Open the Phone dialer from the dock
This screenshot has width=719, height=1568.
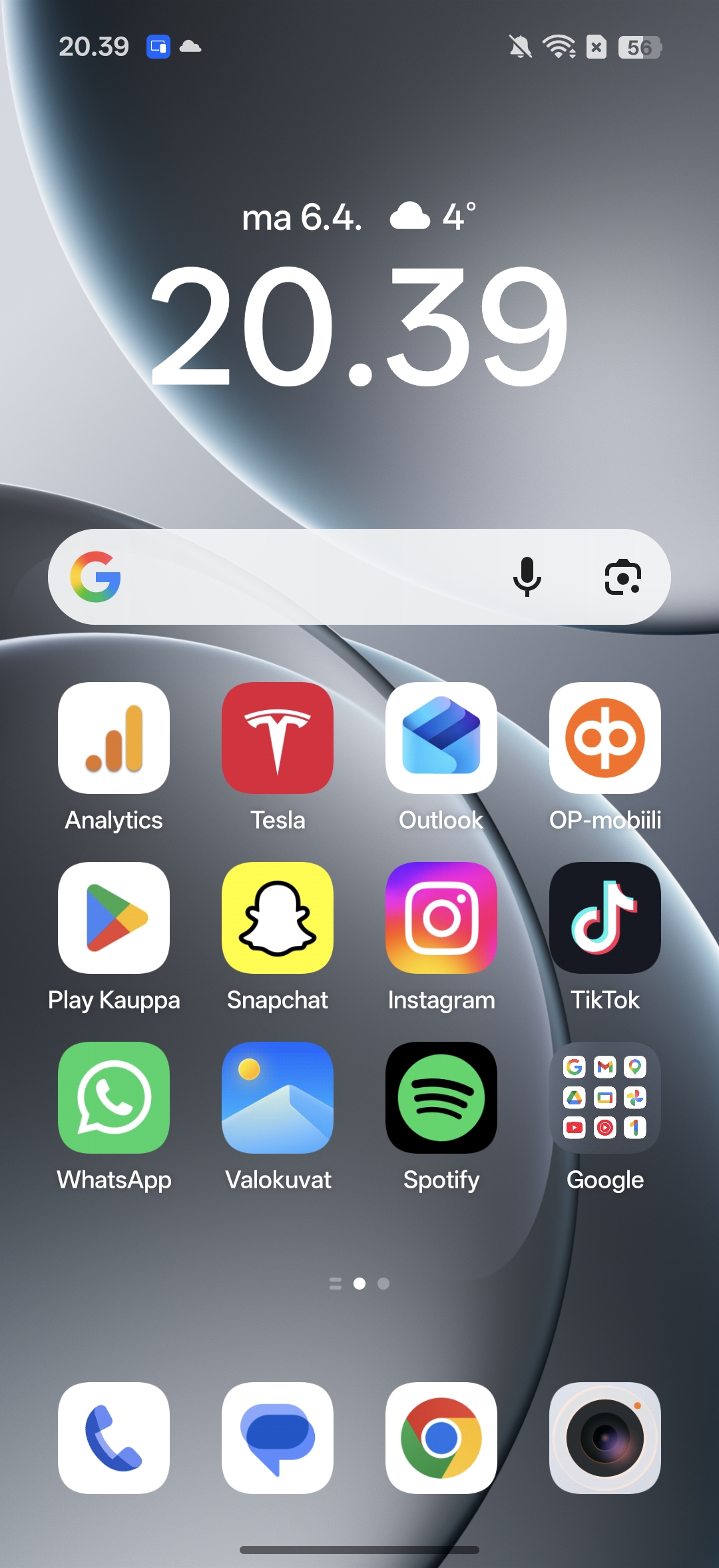114,1437
